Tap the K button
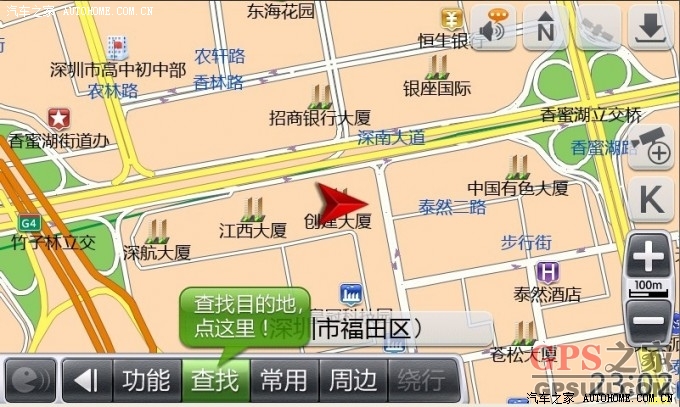The image size is (680, 407). 651,200
